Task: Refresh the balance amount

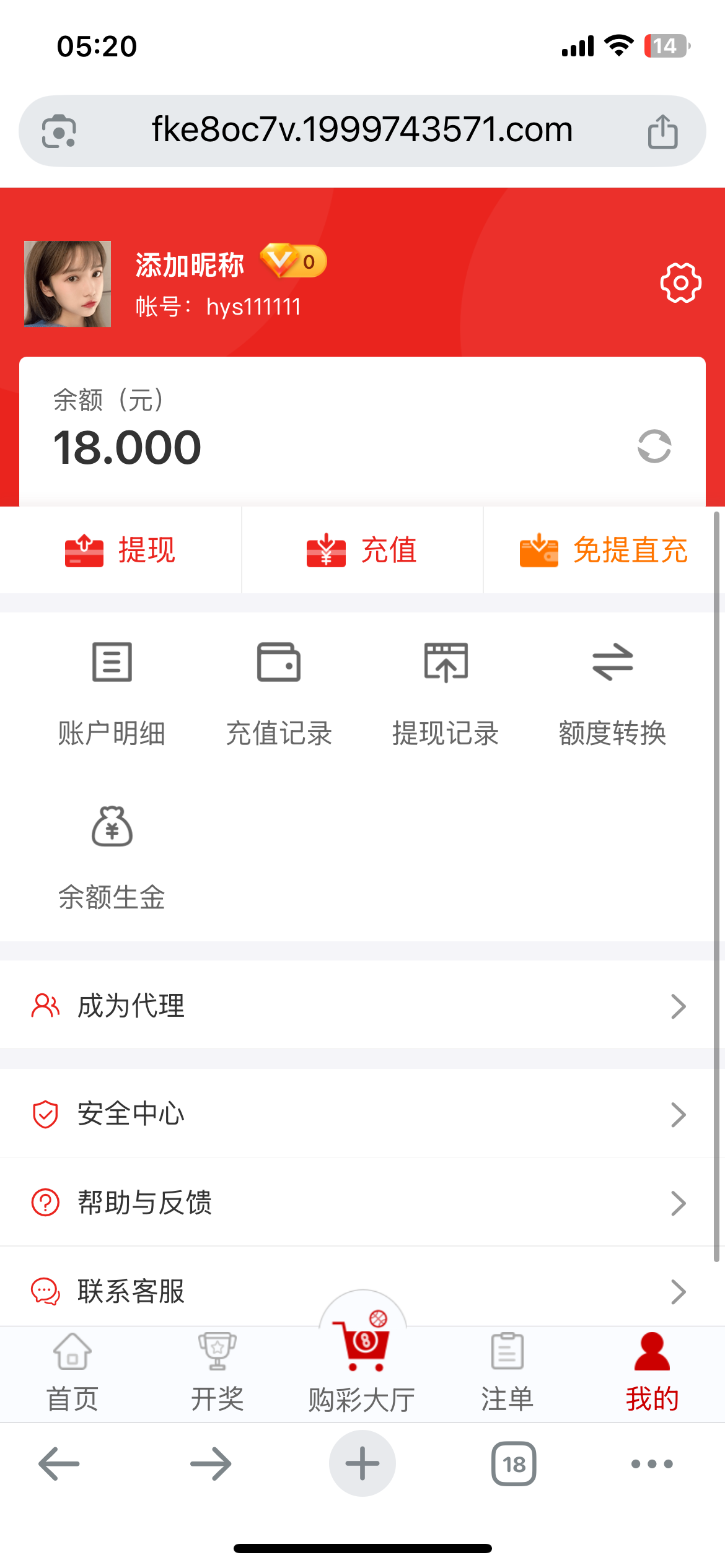Action: 654,446
